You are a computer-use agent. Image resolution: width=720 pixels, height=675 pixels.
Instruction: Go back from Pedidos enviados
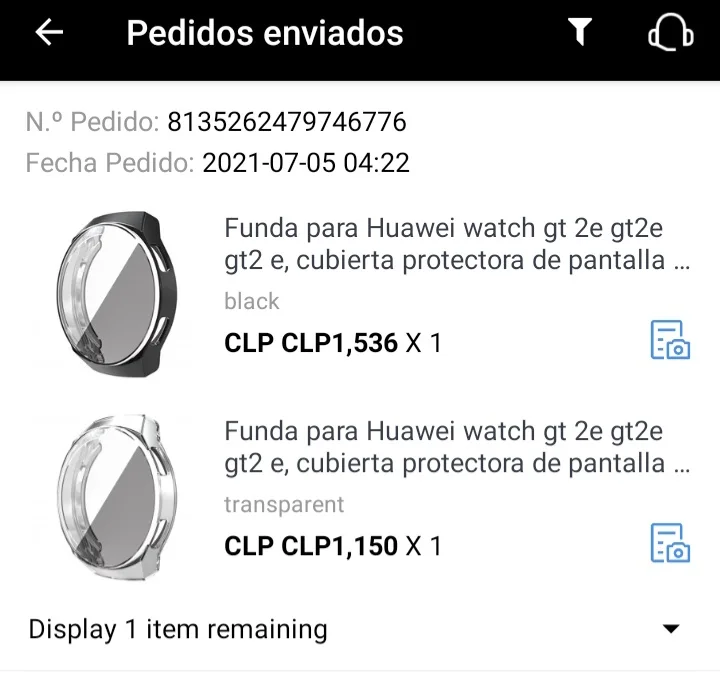49,33
